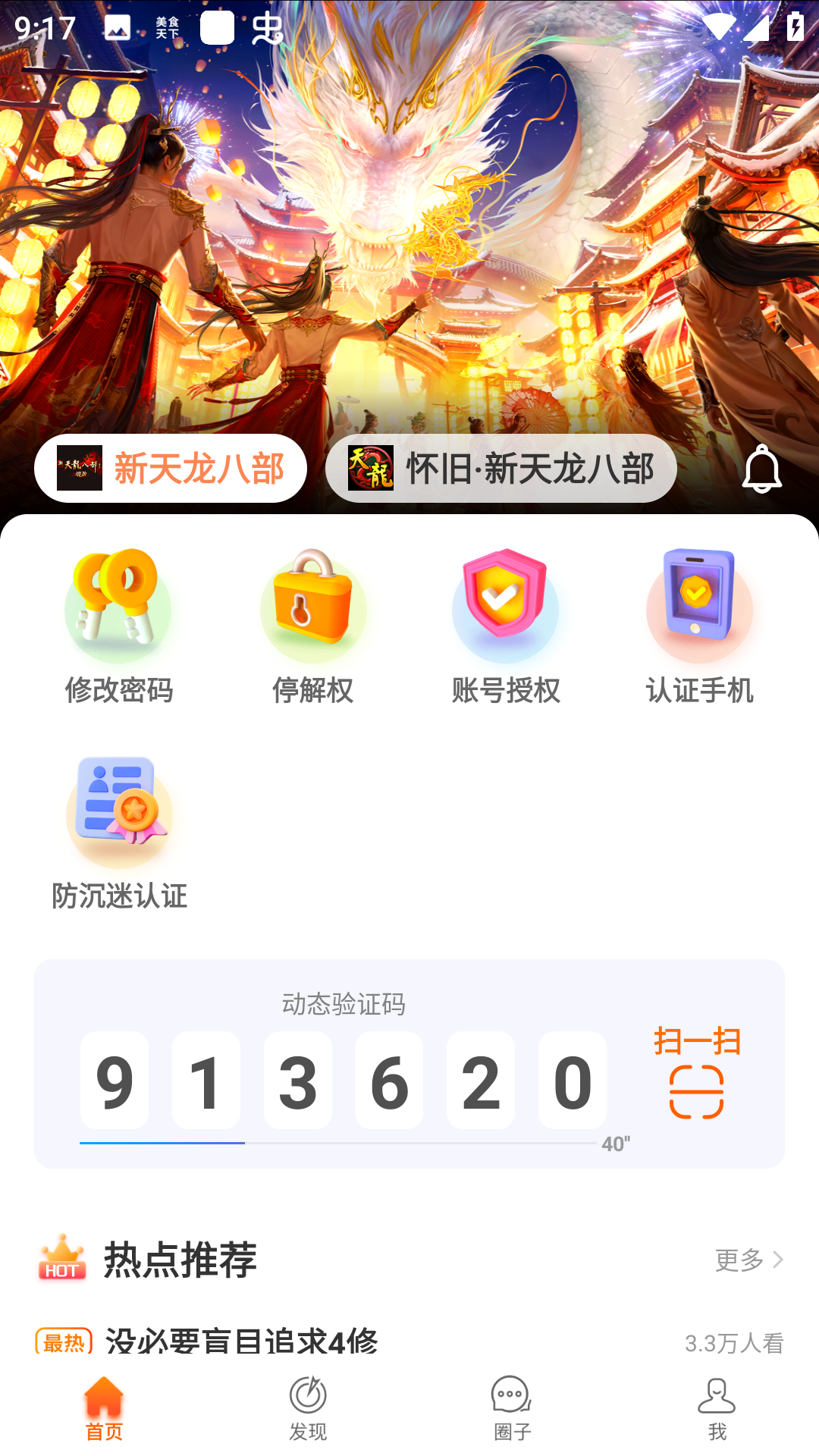The width and height of the screenshot is (819, 1456).
Task: Switch to 怀旧·新天龙八部 game chip
Action: [x=500, y=469]
